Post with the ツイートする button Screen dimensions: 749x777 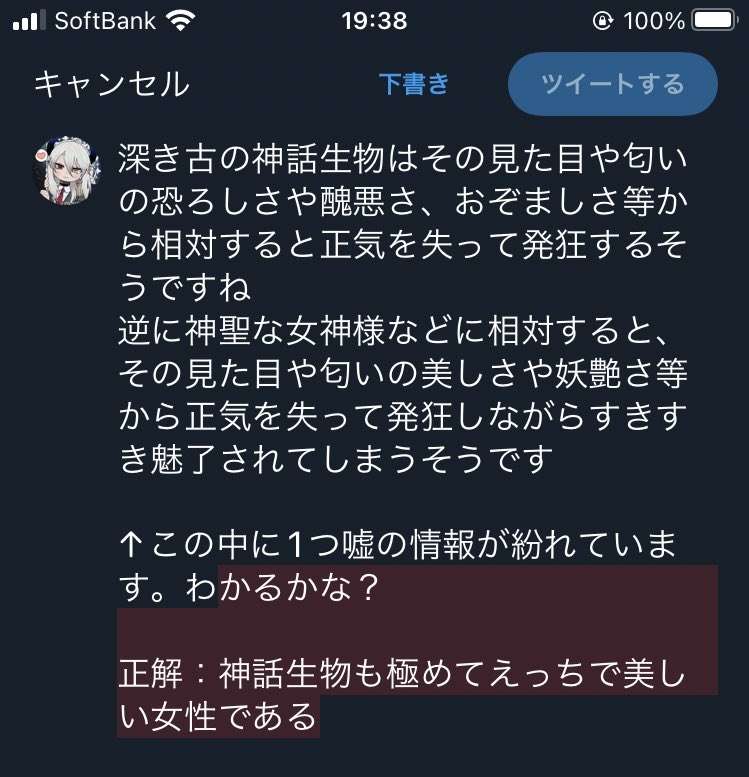coord(612,84)
